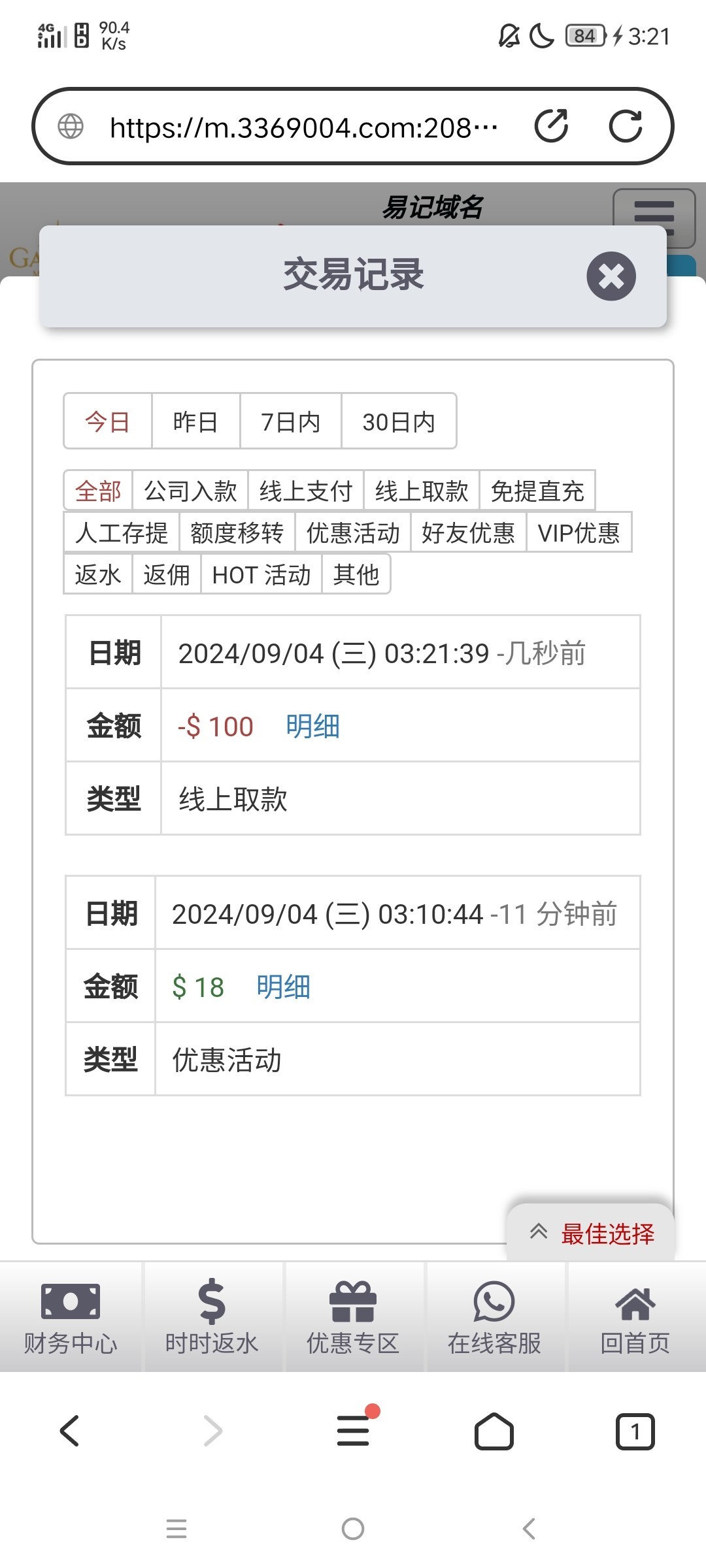The width and height of the screenshot is (706, 1568).
Task: Open the browser tab switcher
Action: 635,1431
